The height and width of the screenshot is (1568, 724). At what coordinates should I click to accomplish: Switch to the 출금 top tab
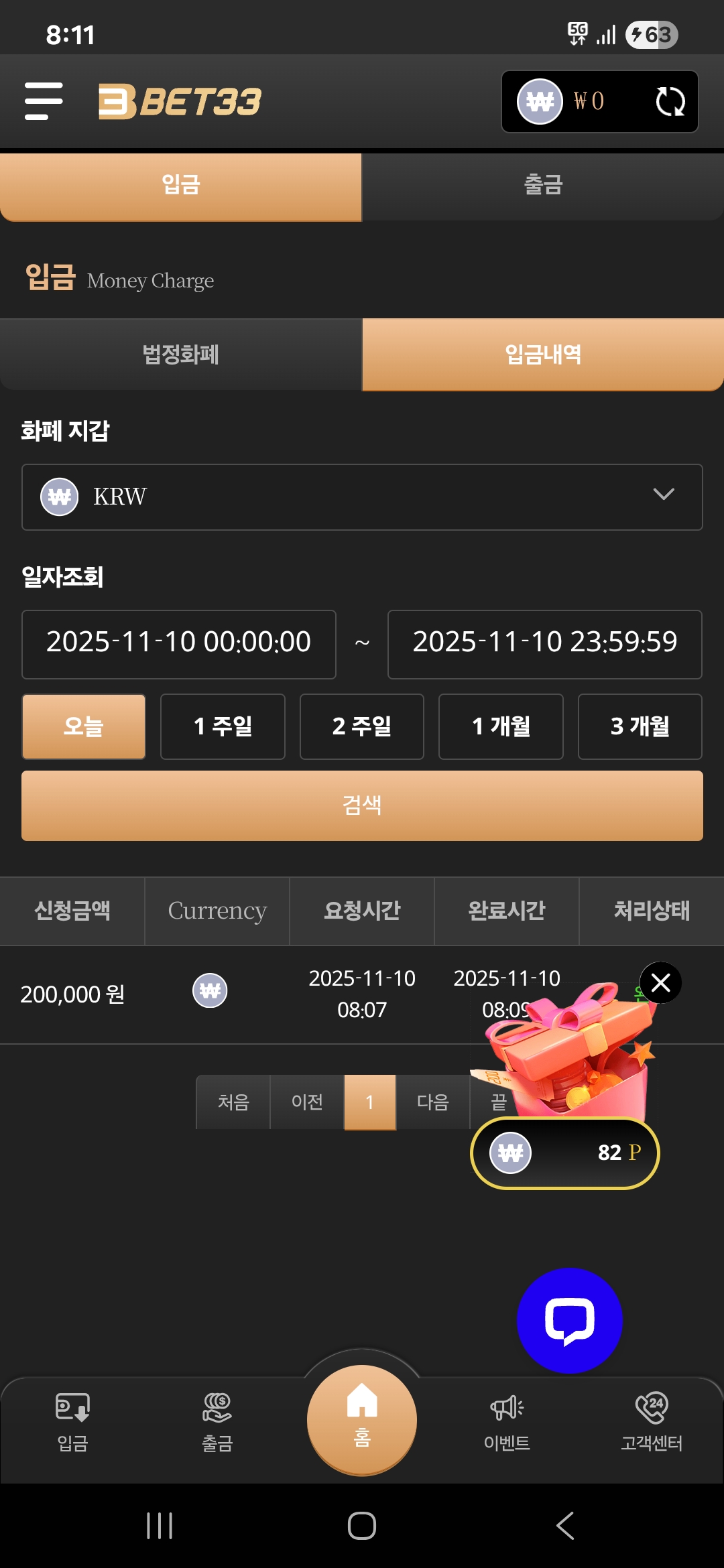pos(542,186)
